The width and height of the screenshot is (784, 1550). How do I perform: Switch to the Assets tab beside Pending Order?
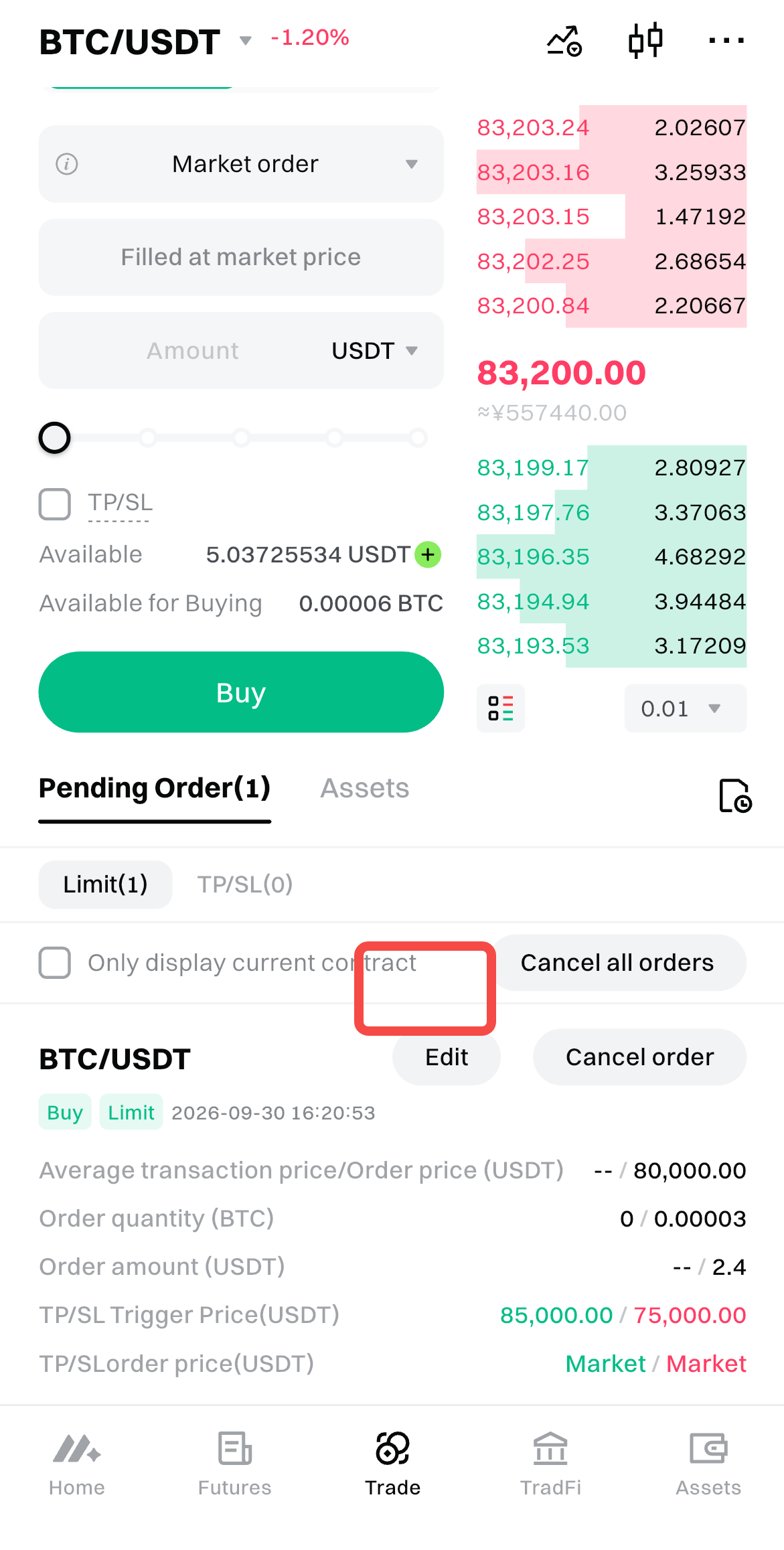click(365, 788)
